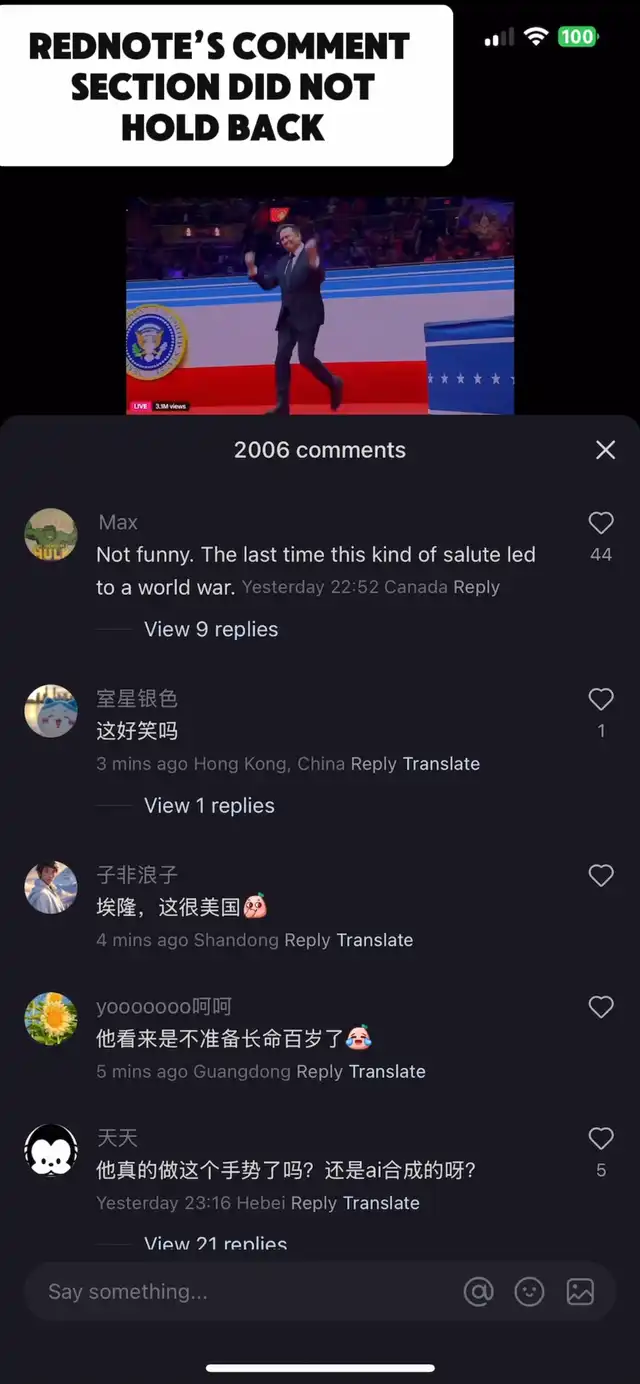
Task: Like 室星银色's comment
Action: pyautogui.click(x=601, y=699)
